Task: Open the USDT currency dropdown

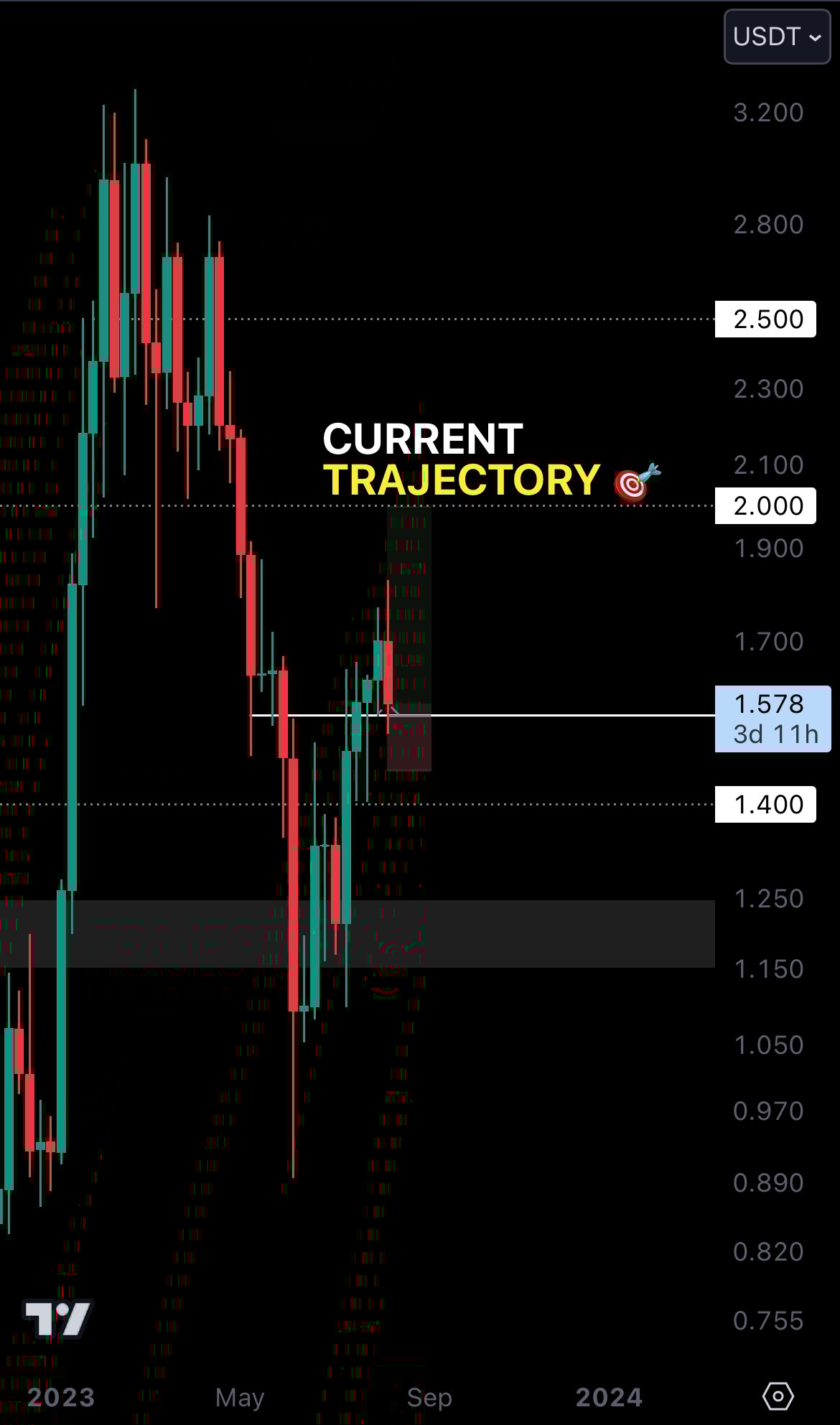Action: click(777, 37)
